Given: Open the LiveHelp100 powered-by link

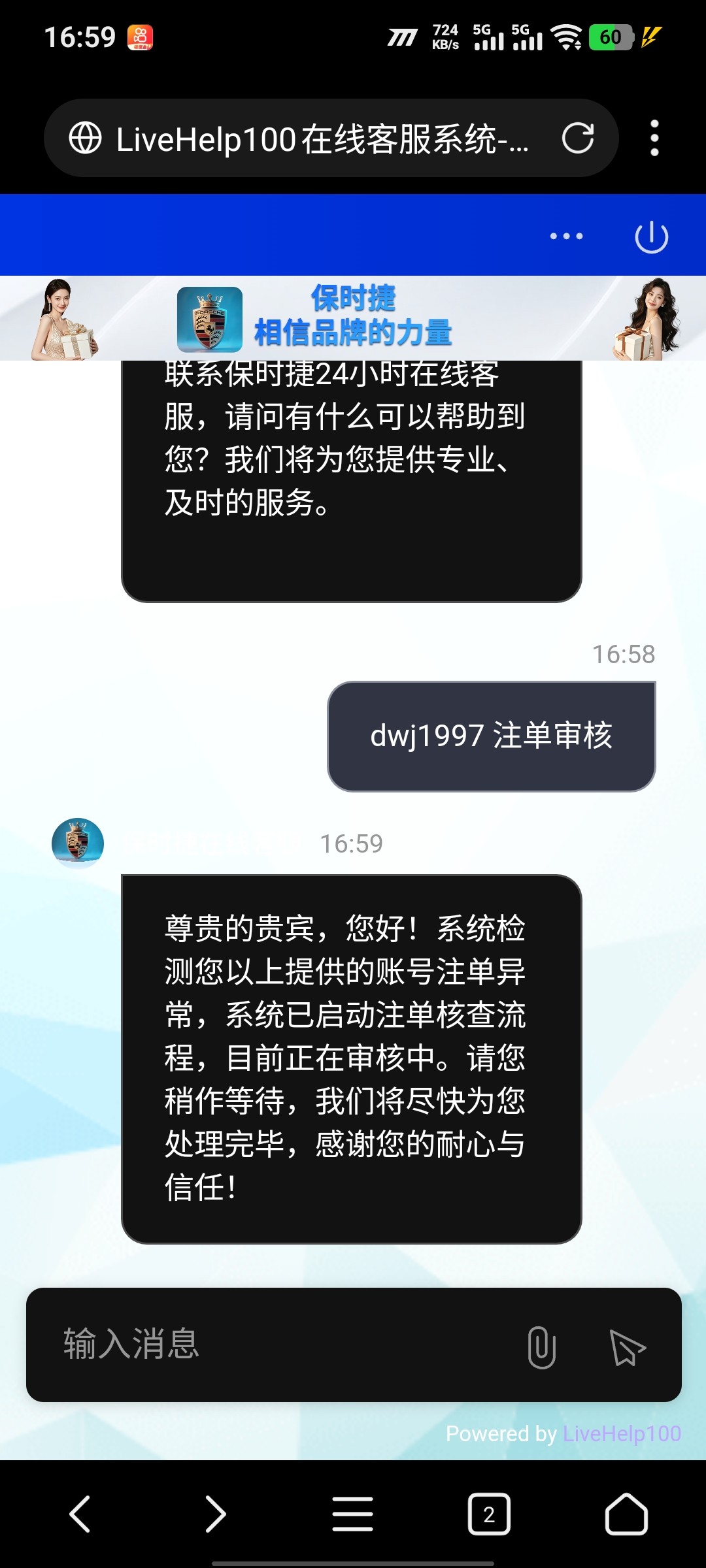Looking at the screenshot, I should point(622,1433).
